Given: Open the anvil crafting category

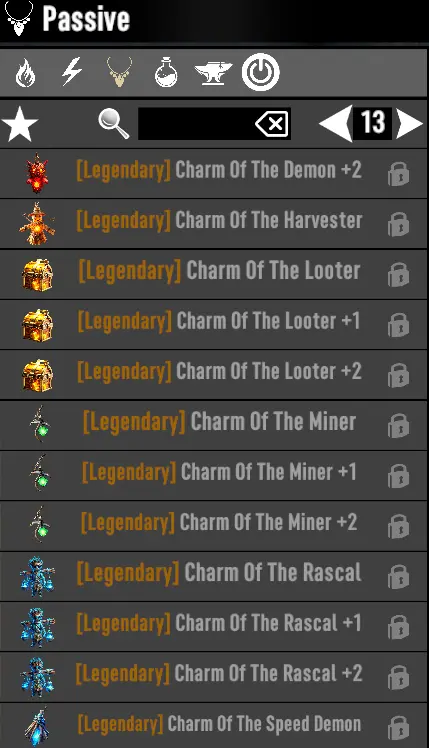Looking at the screenshot, I should pos(213,74).
